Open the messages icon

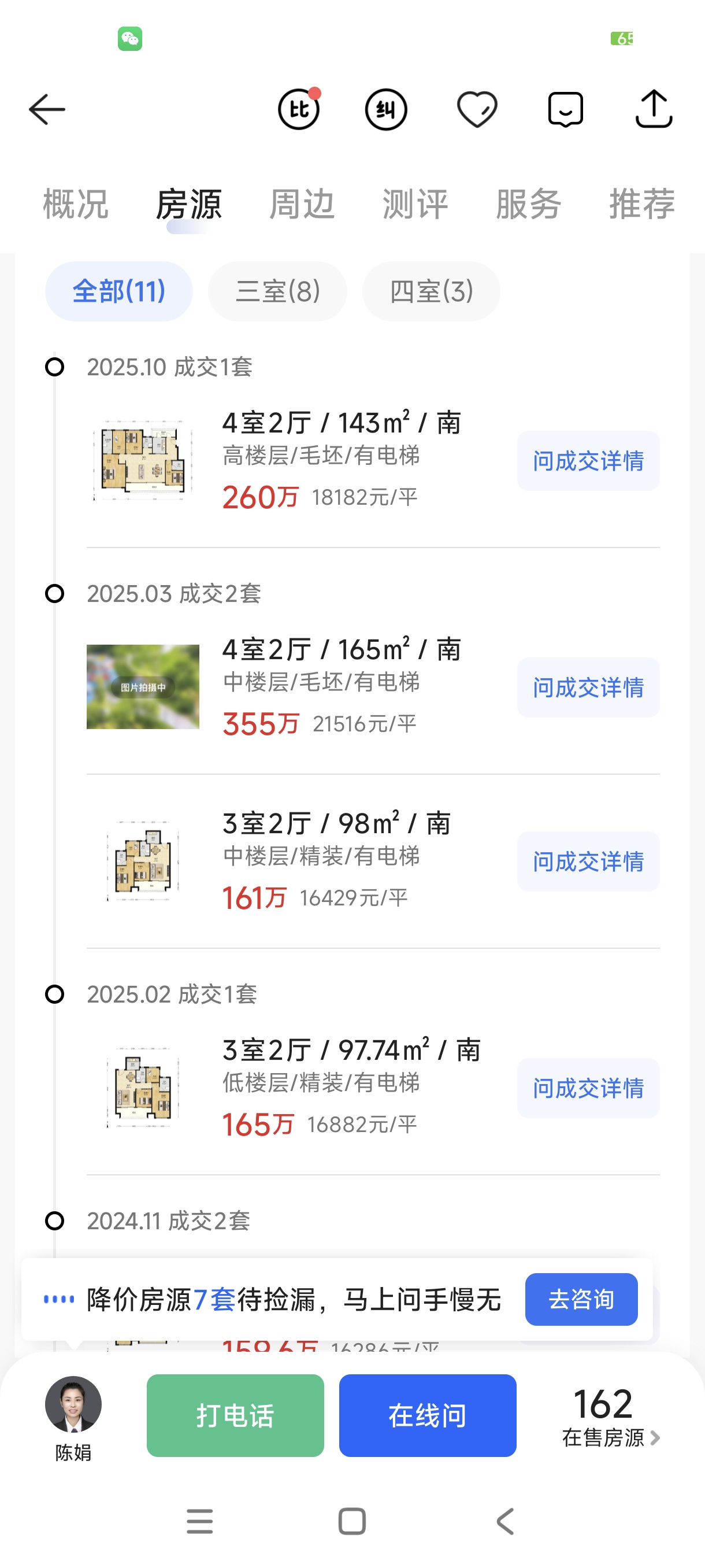click(565, 110)
